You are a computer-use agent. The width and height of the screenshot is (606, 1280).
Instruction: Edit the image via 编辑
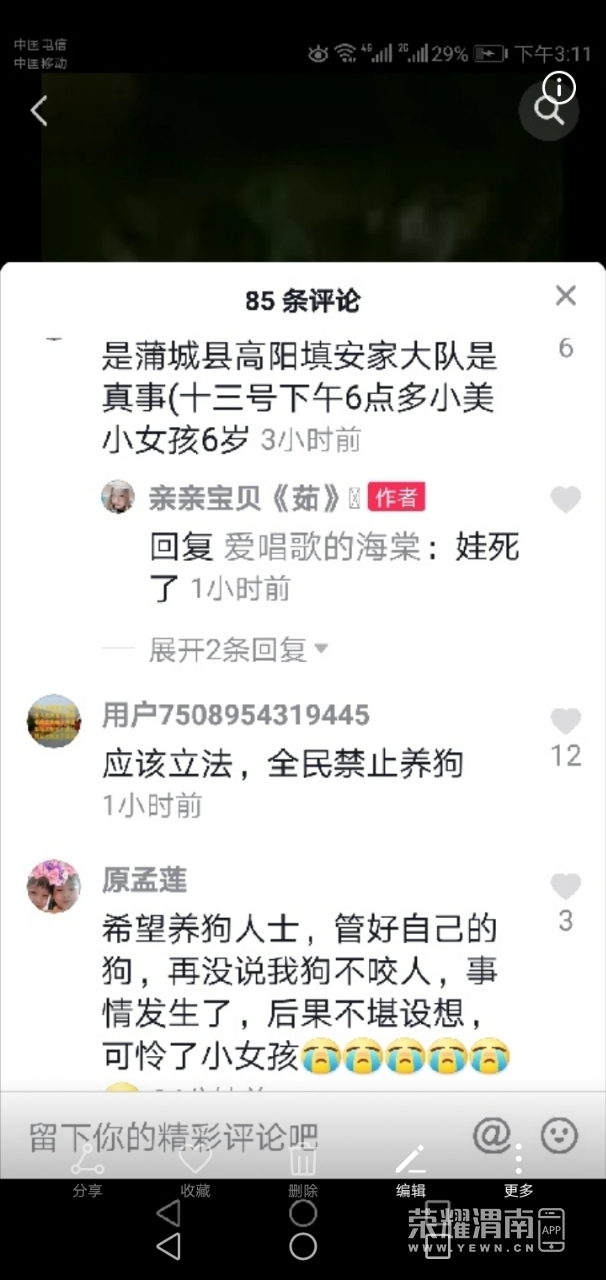click(410, 1170)
